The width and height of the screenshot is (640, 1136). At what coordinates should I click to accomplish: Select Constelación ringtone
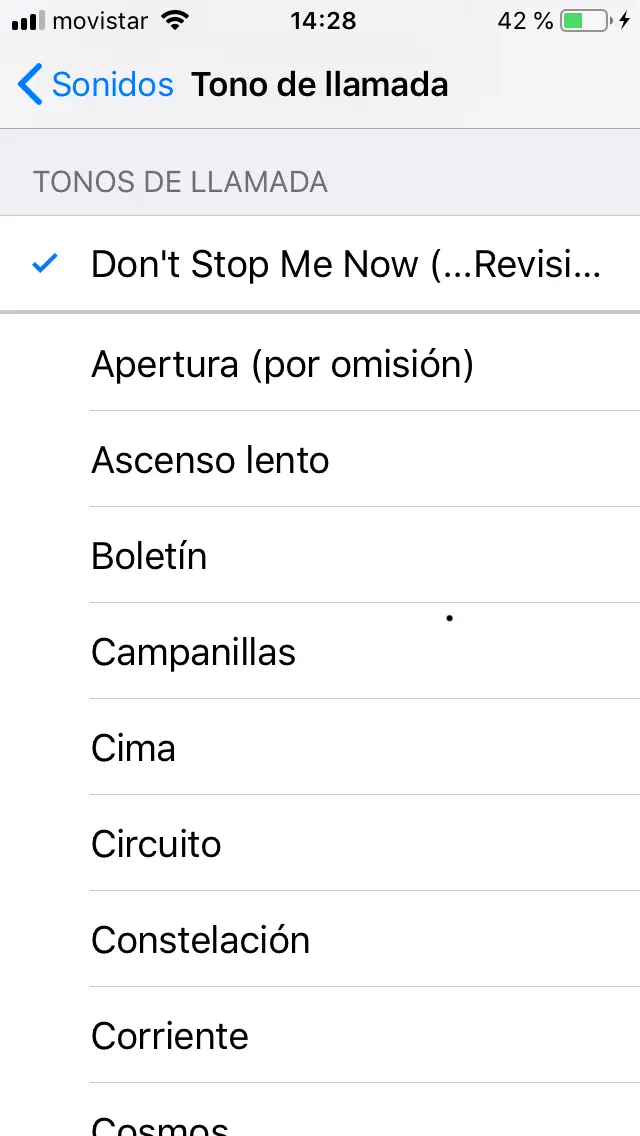(200, 940)
